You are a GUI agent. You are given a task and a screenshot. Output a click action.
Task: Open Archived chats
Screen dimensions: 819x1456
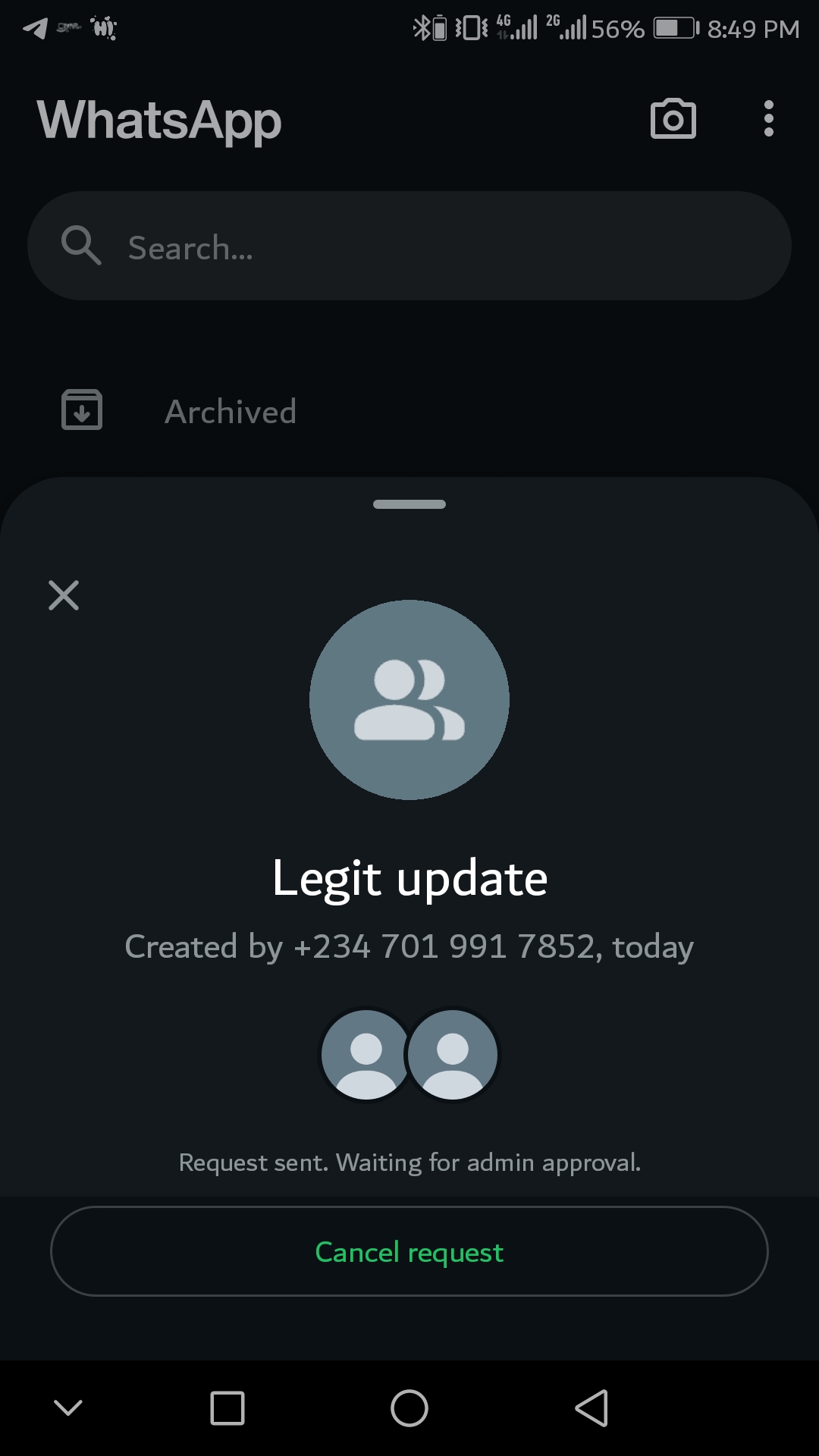230,412
